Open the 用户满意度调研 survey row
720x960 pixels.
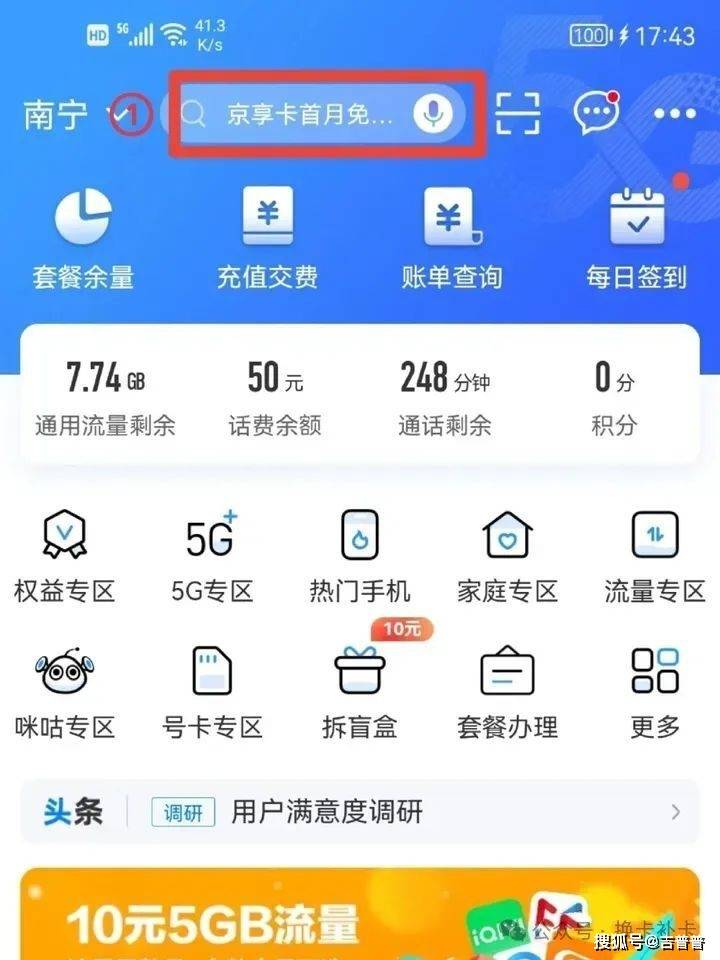360,812
